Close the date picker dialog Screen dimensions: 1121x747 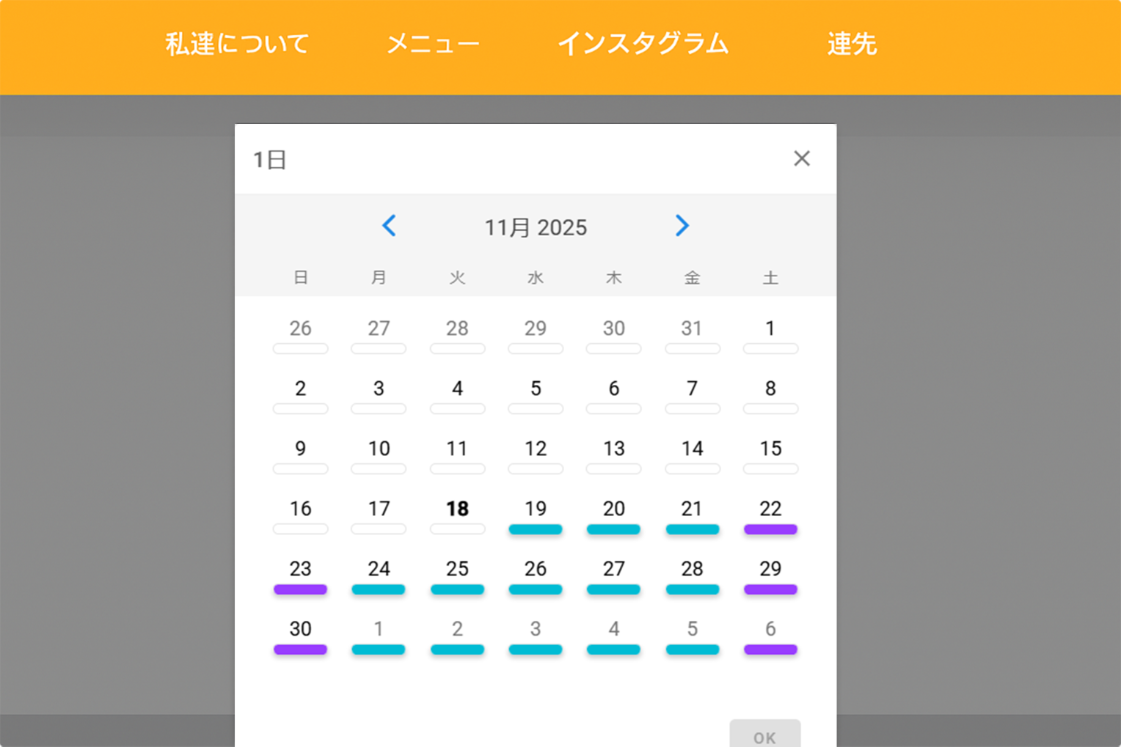[801, 159]
